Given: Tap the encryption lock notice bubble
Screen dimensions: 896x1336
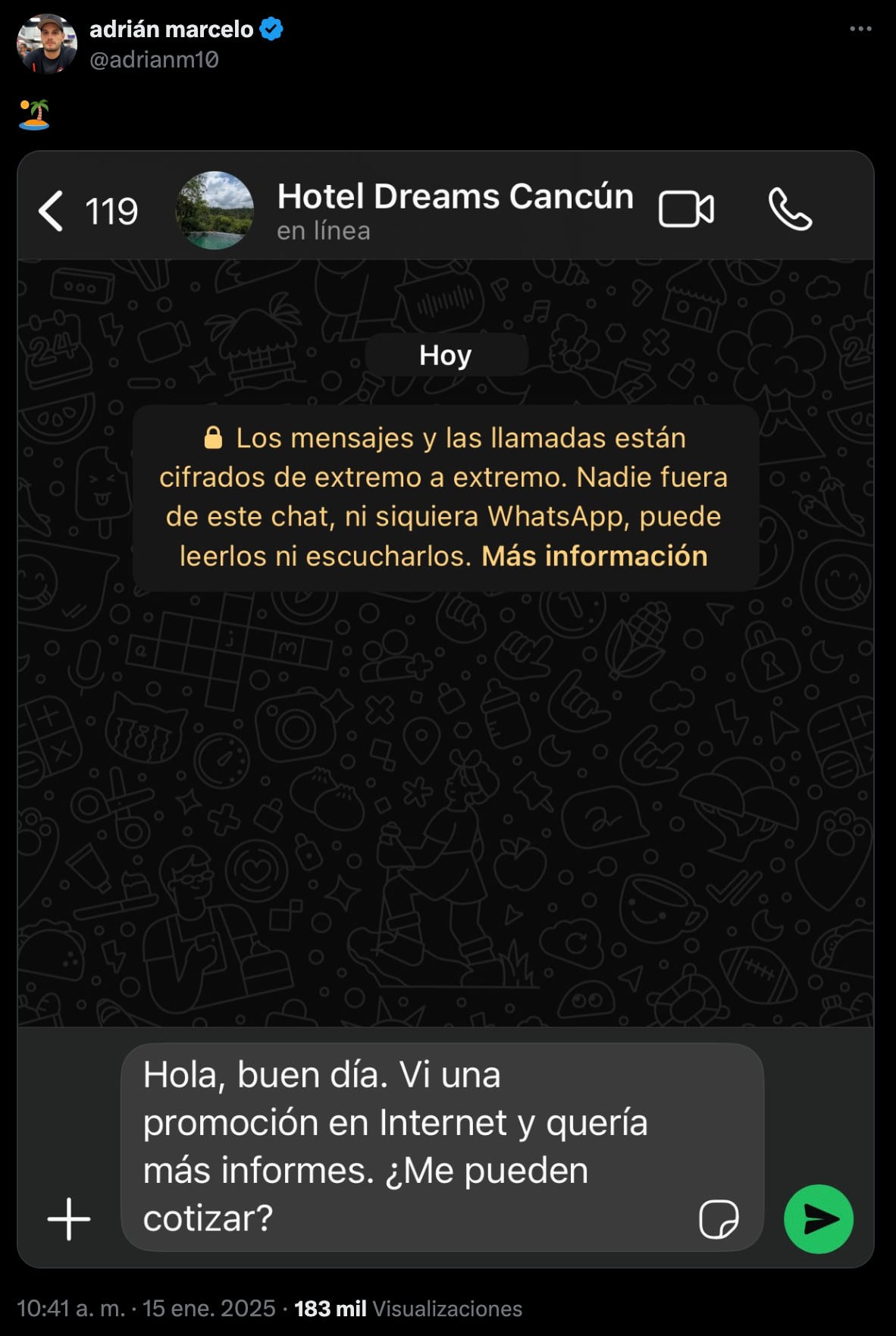Looking at the screenshot, I should pos(446,496).
